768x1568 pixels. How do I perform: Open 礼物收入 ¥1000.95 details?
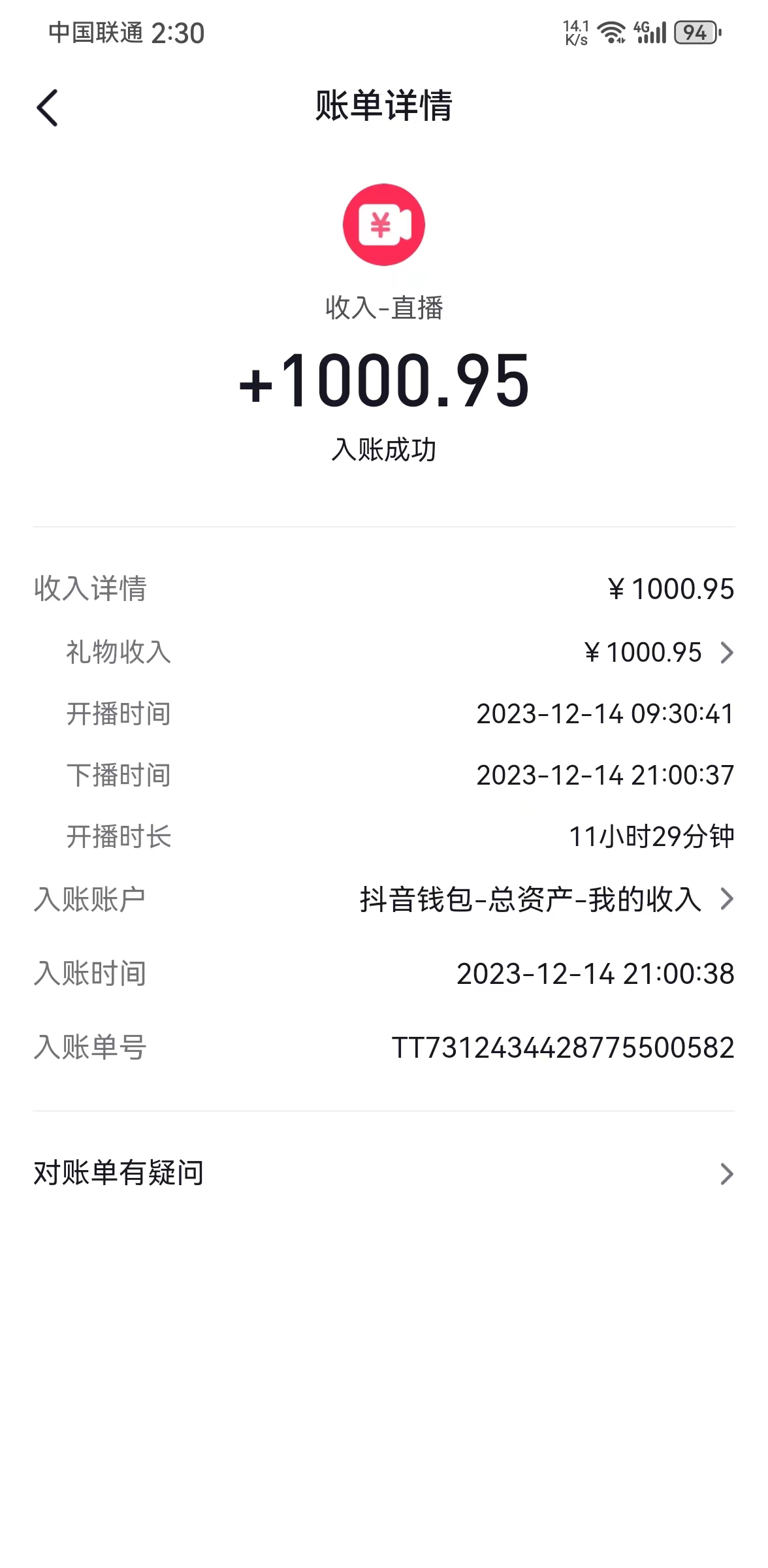coord(658,653)
